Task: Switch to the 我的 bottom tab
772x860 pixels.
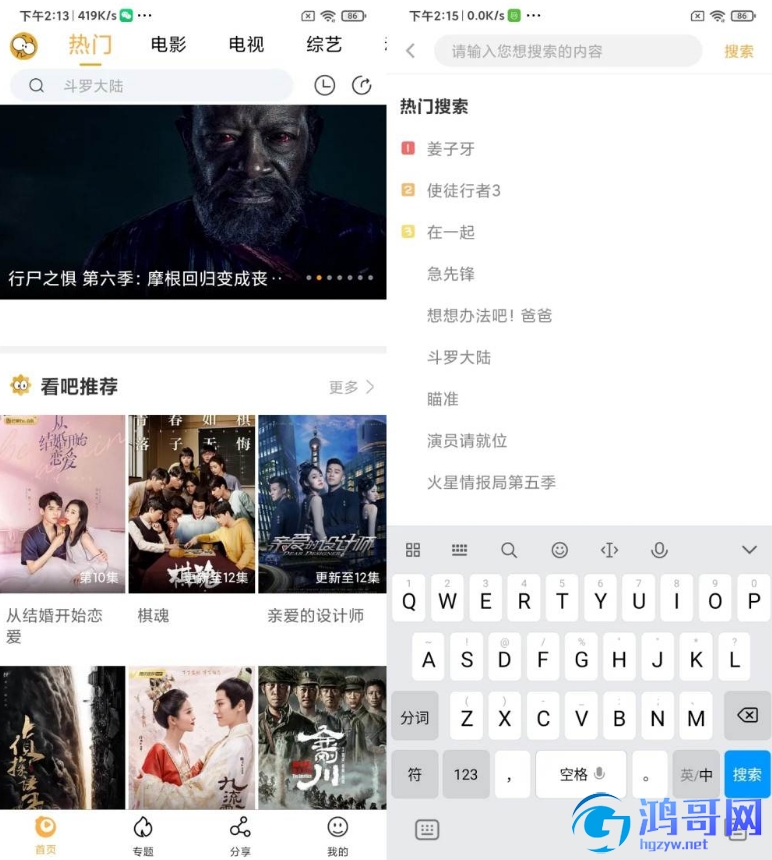Action: coord(338,836)
